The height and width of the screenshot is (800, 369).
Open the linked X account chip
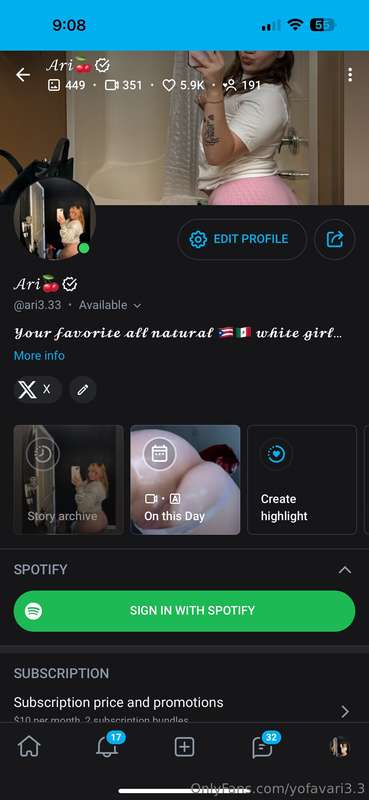(37, 390)
